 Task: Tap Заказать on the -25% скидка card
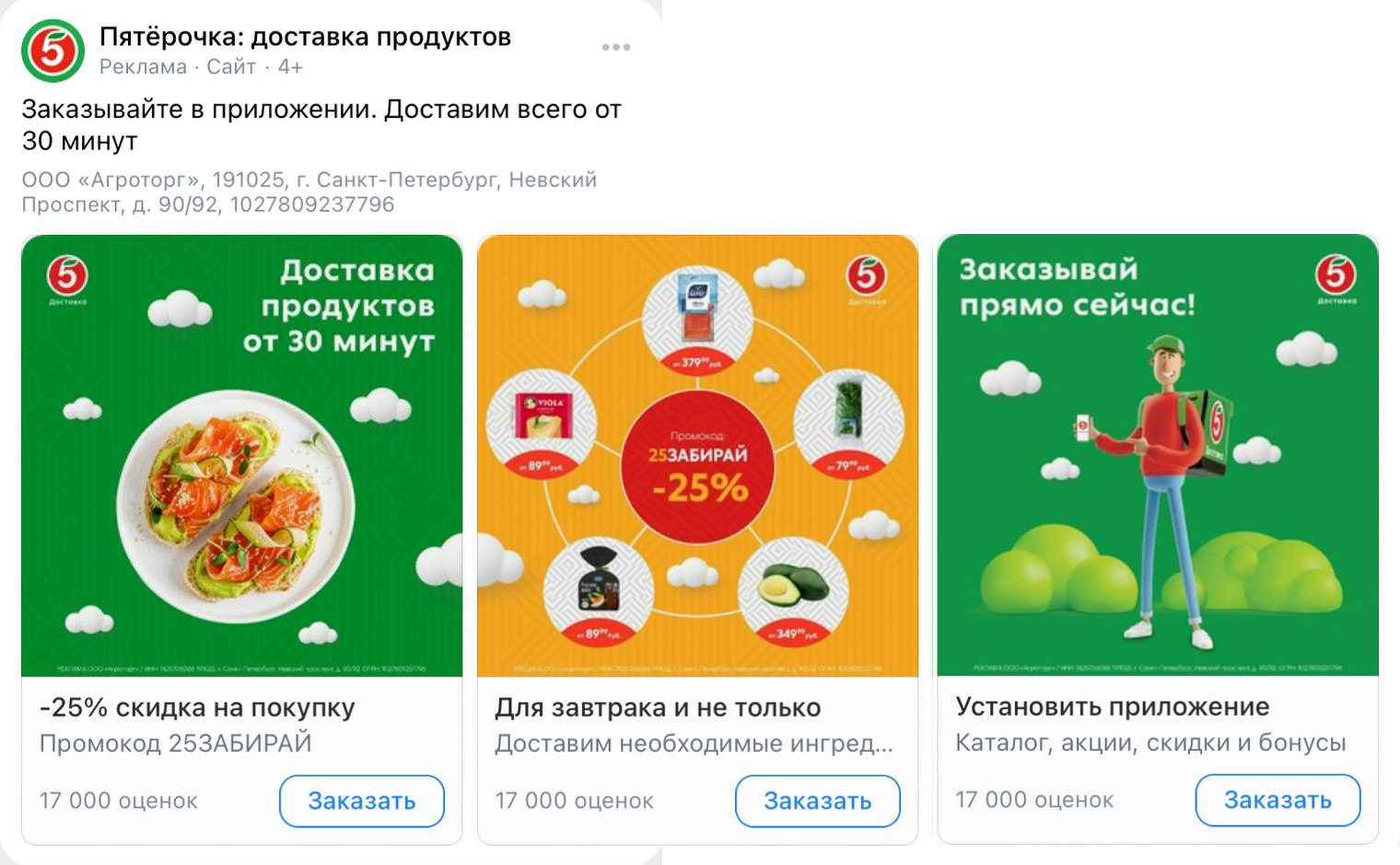pos(361,801)
